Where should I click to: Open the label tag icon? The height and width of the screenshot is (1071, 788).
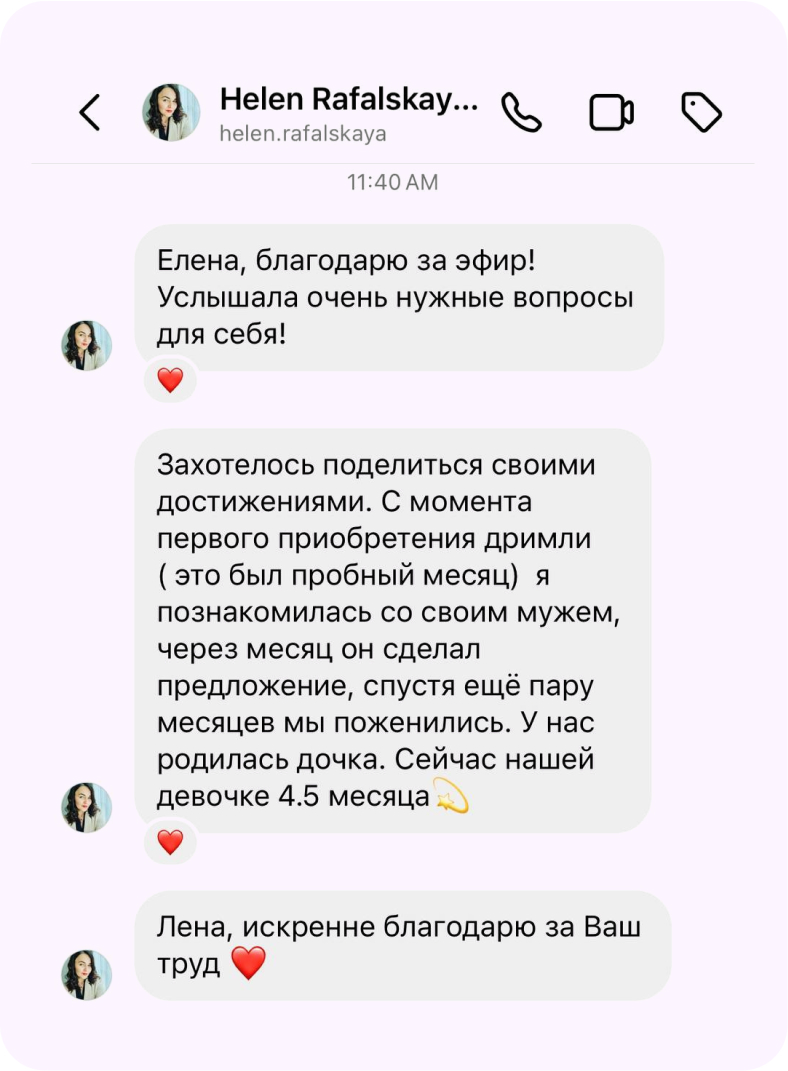pyautogui.click(x=701, y=112)
